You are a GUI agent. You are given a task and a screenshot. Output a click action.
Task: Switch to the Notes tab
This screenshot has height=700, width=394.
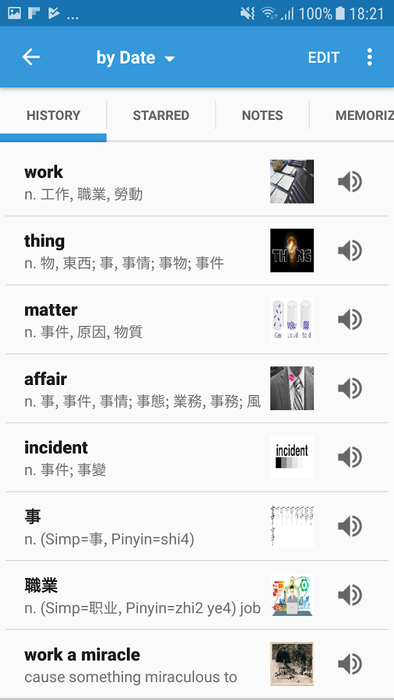pos(262,116)
